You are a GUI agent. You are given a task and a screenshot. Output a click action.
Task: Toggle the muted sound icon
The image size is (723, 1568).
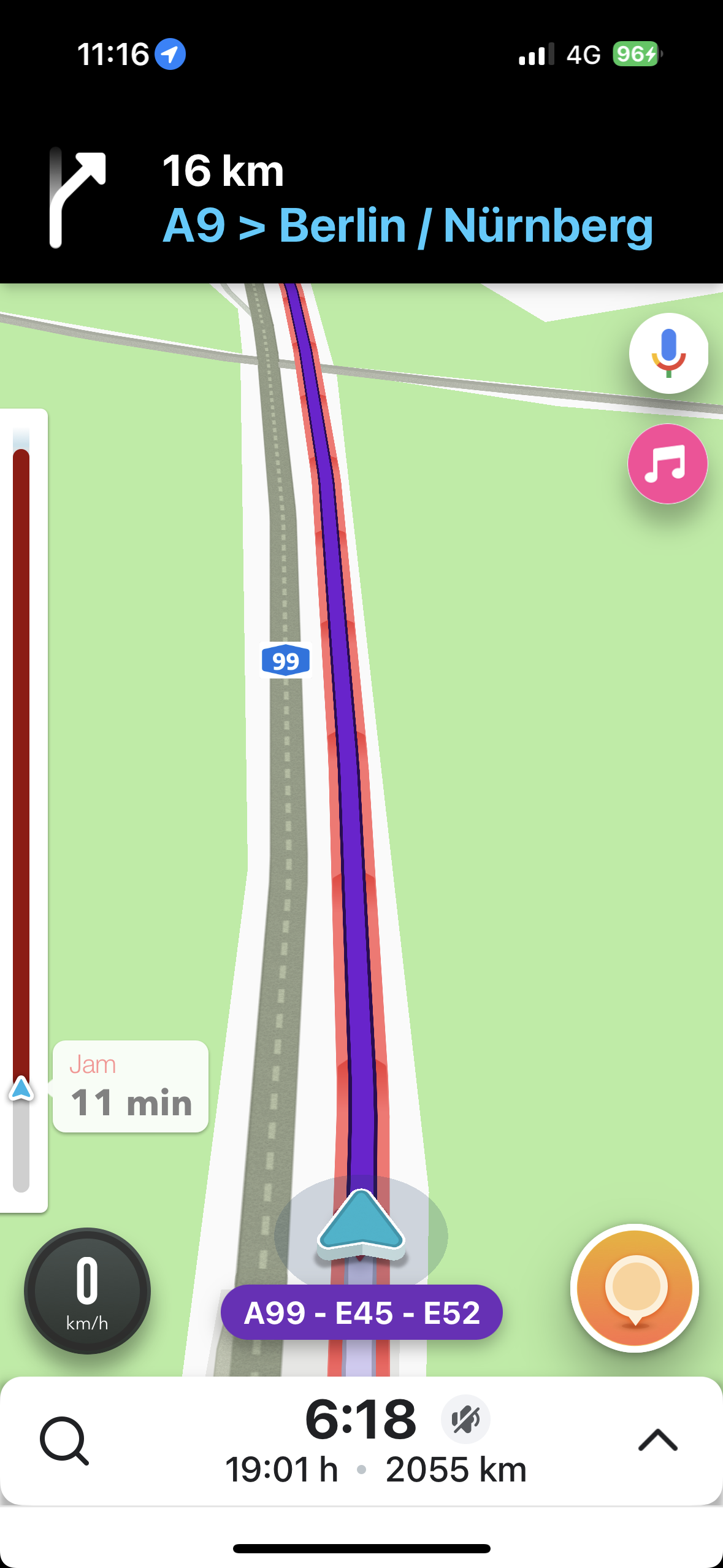(465, 1418)
